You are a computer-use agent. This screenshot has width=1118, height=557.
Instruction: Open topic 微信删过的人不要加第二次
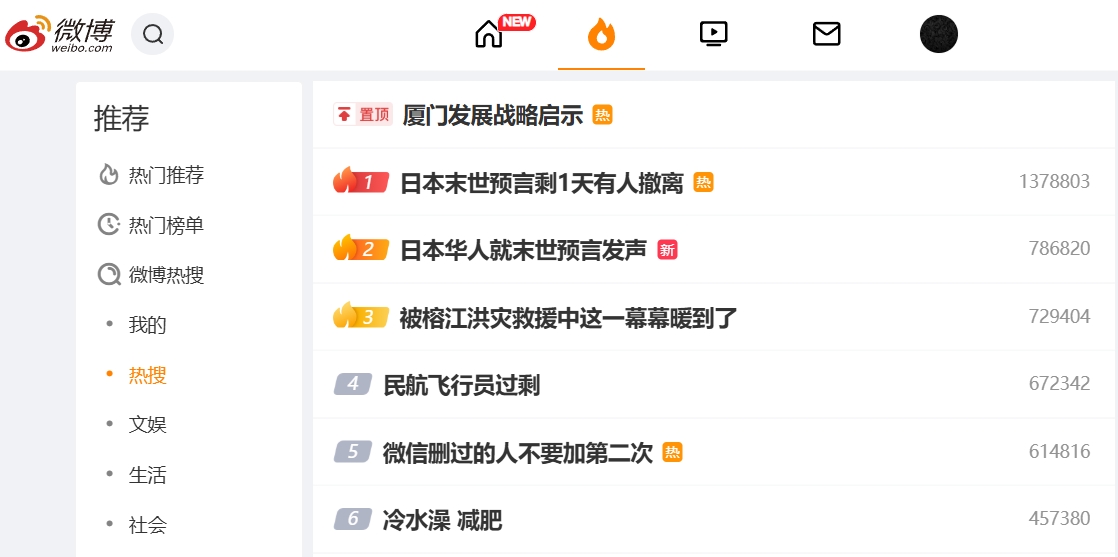[517, 453]
